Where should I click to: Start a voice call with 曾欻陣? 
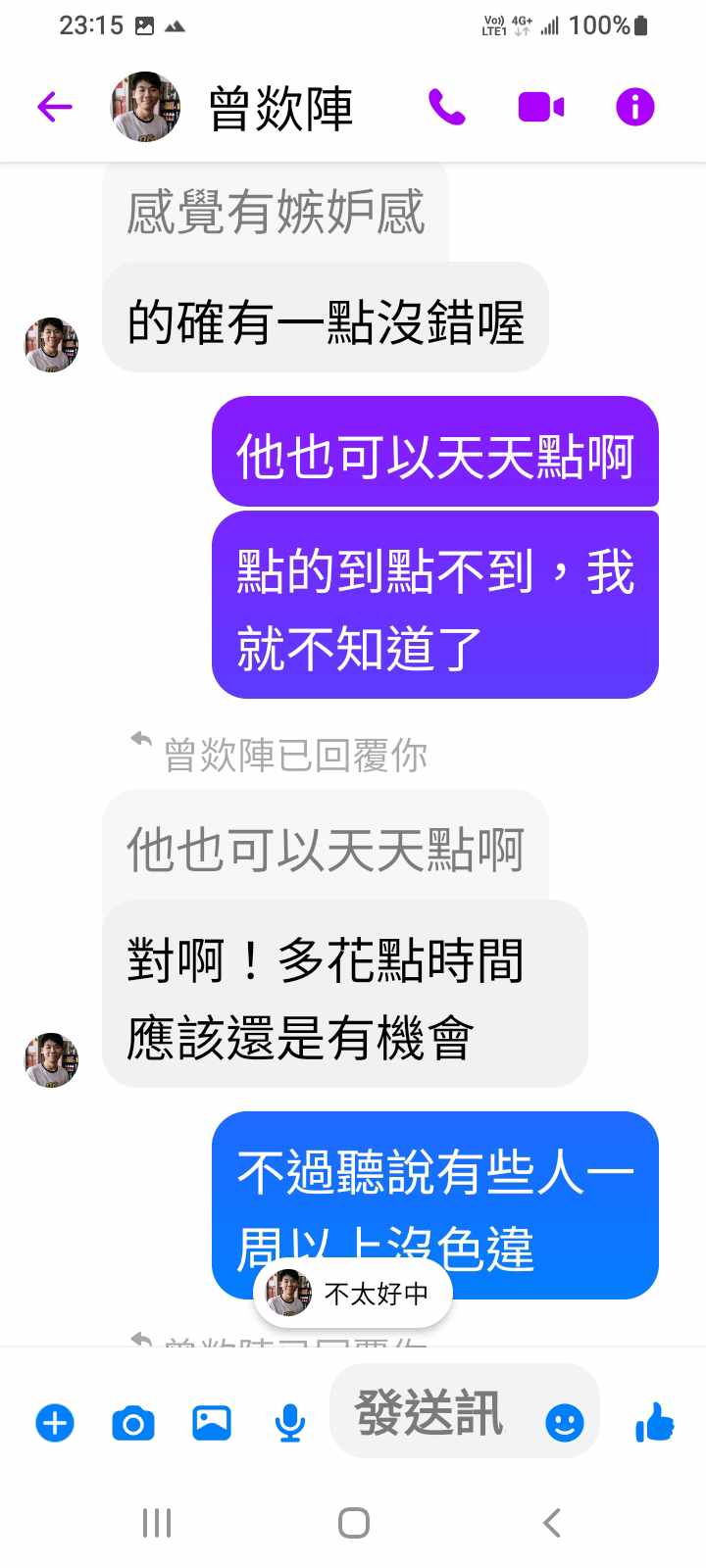tap(446, 107)
